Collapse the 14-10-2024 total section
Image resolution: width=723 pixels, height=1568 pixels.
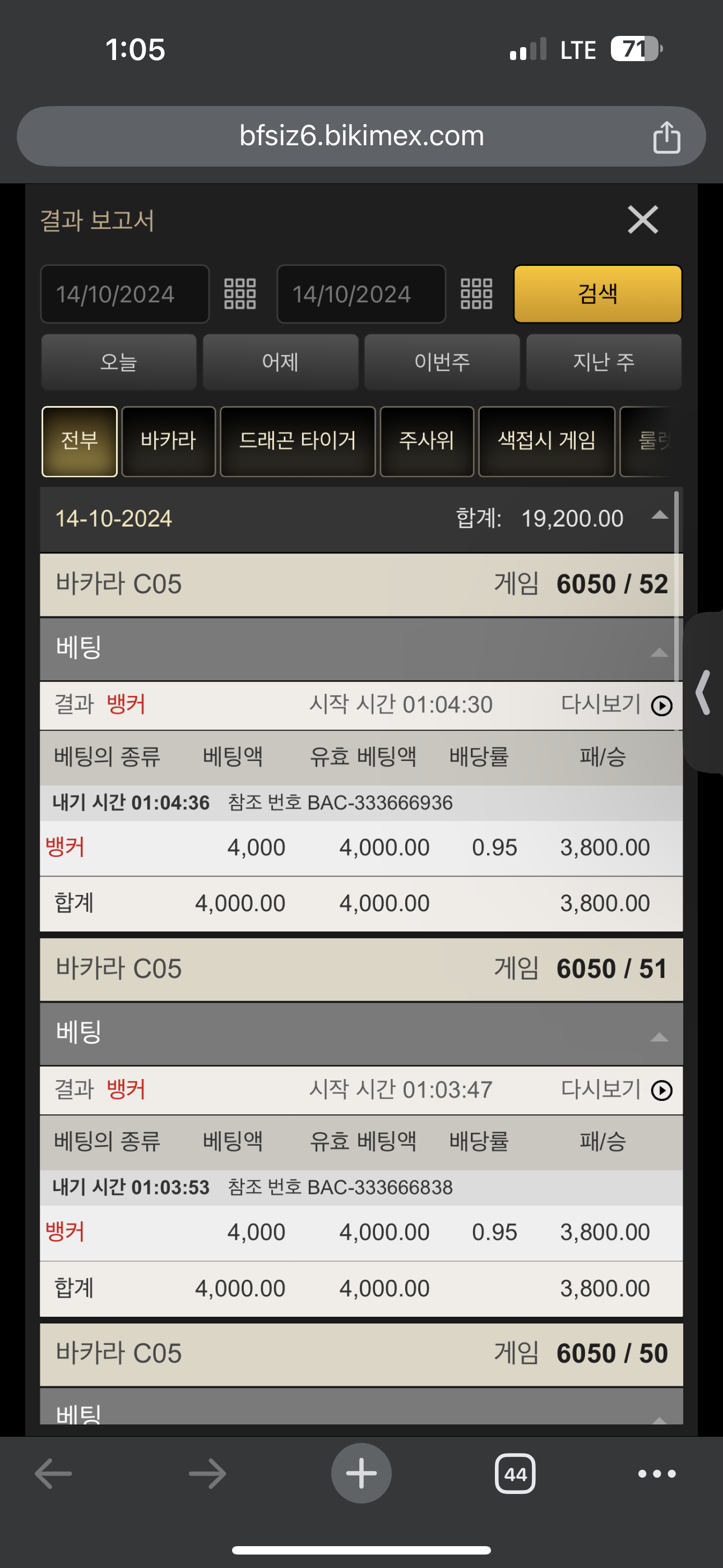659,517
